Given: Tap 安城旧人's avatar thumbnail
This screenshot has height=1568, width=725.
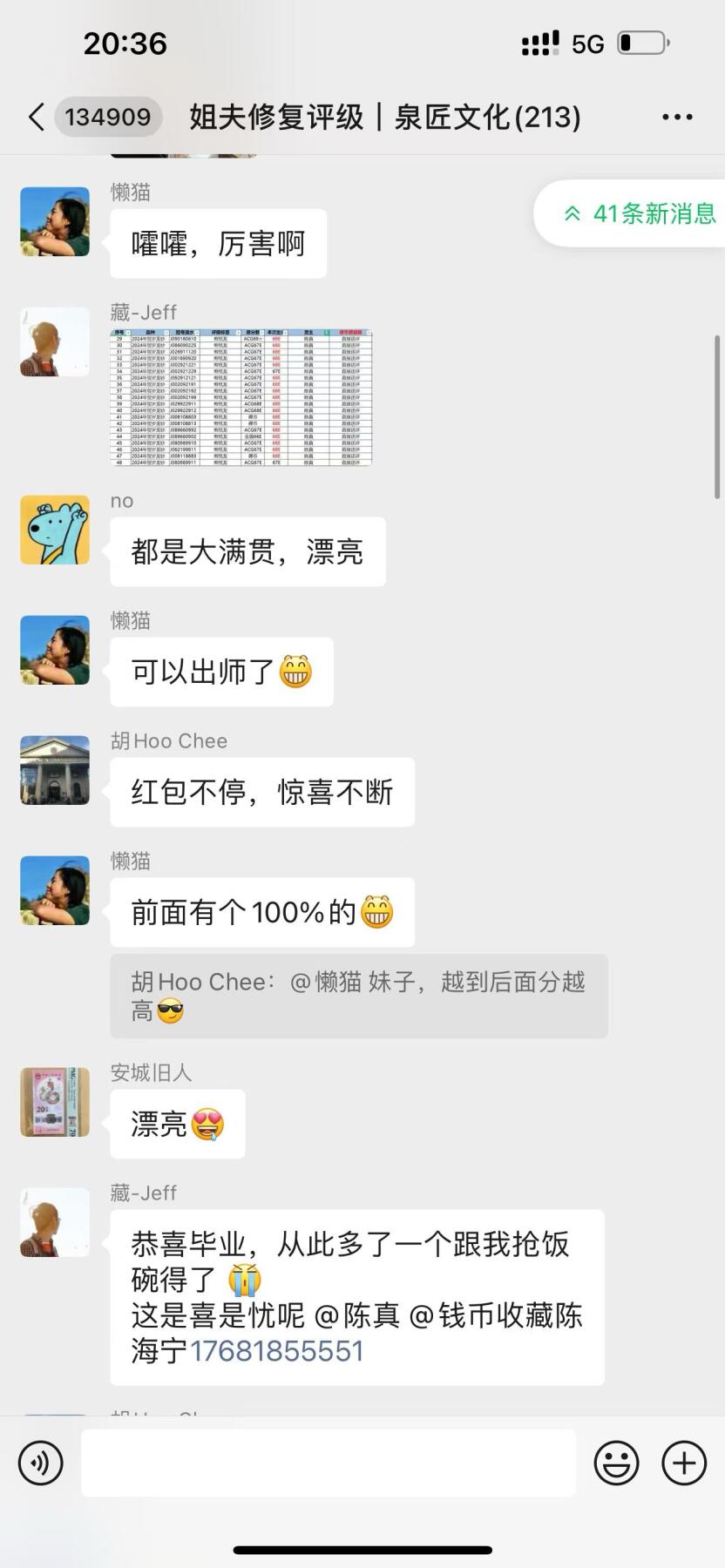Looking at the screenshot, I should (53, 1101).
